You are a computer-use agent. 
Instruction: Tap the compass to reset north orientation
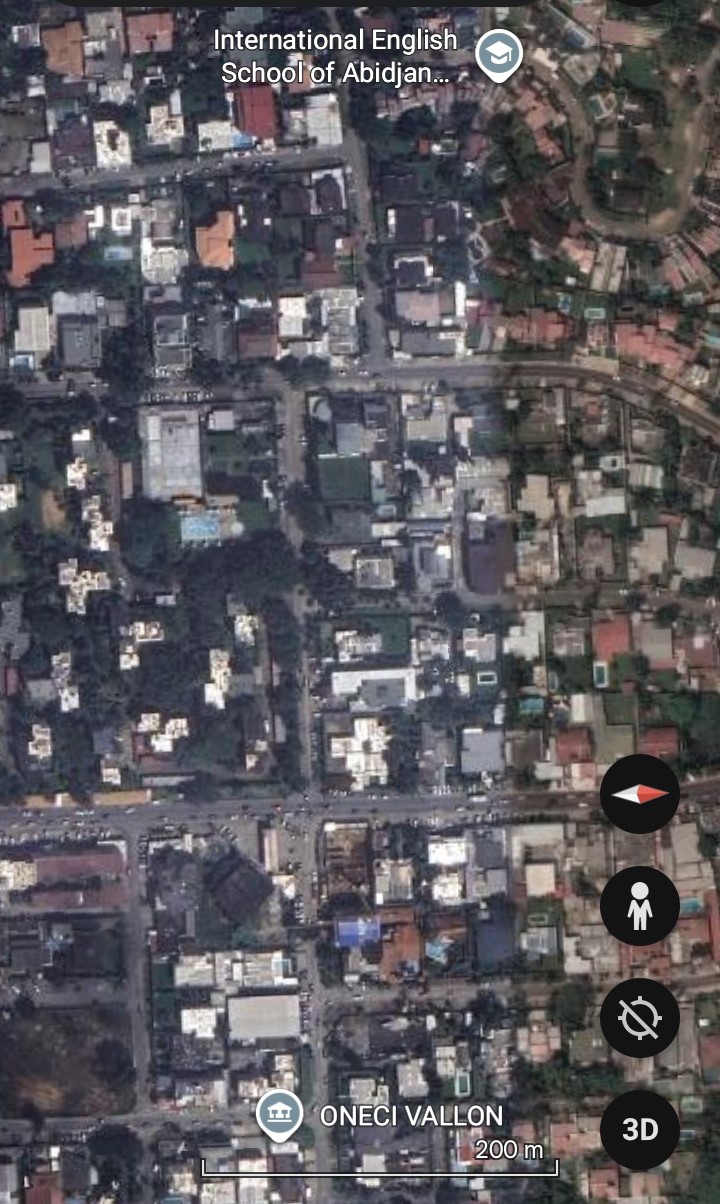(x=640, y=794)
